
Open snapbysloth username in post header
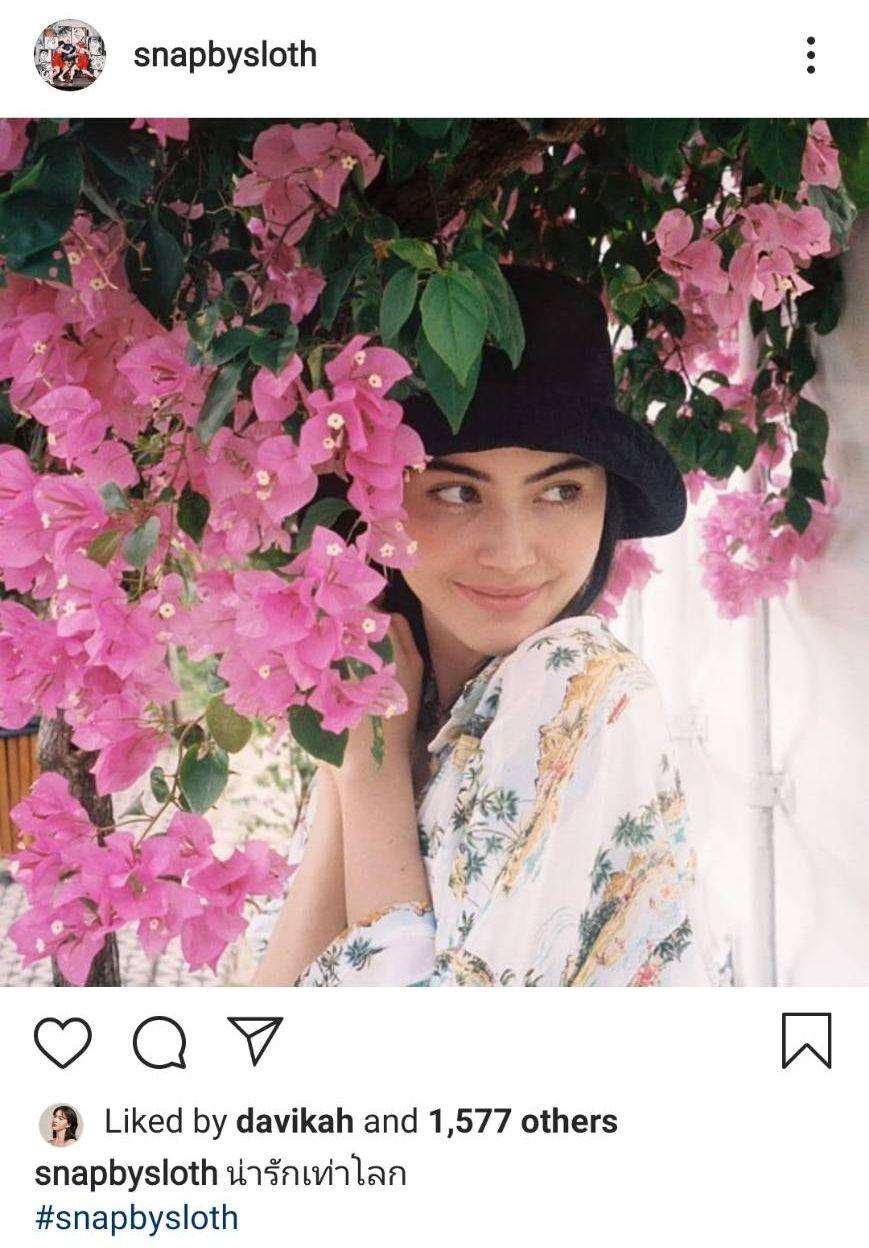click(224, 55)
